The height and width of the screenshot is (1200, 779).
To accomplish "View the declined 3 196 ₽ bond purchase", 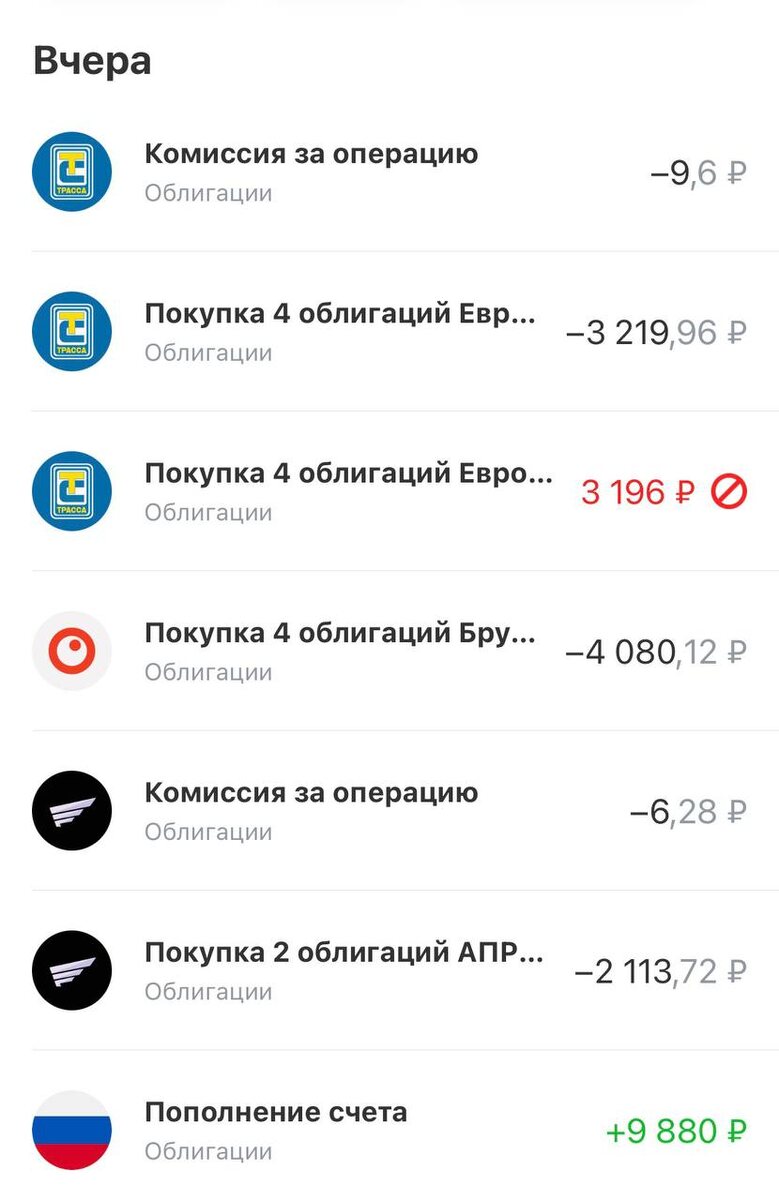I will pyautogui.click(x=389, y=492).
